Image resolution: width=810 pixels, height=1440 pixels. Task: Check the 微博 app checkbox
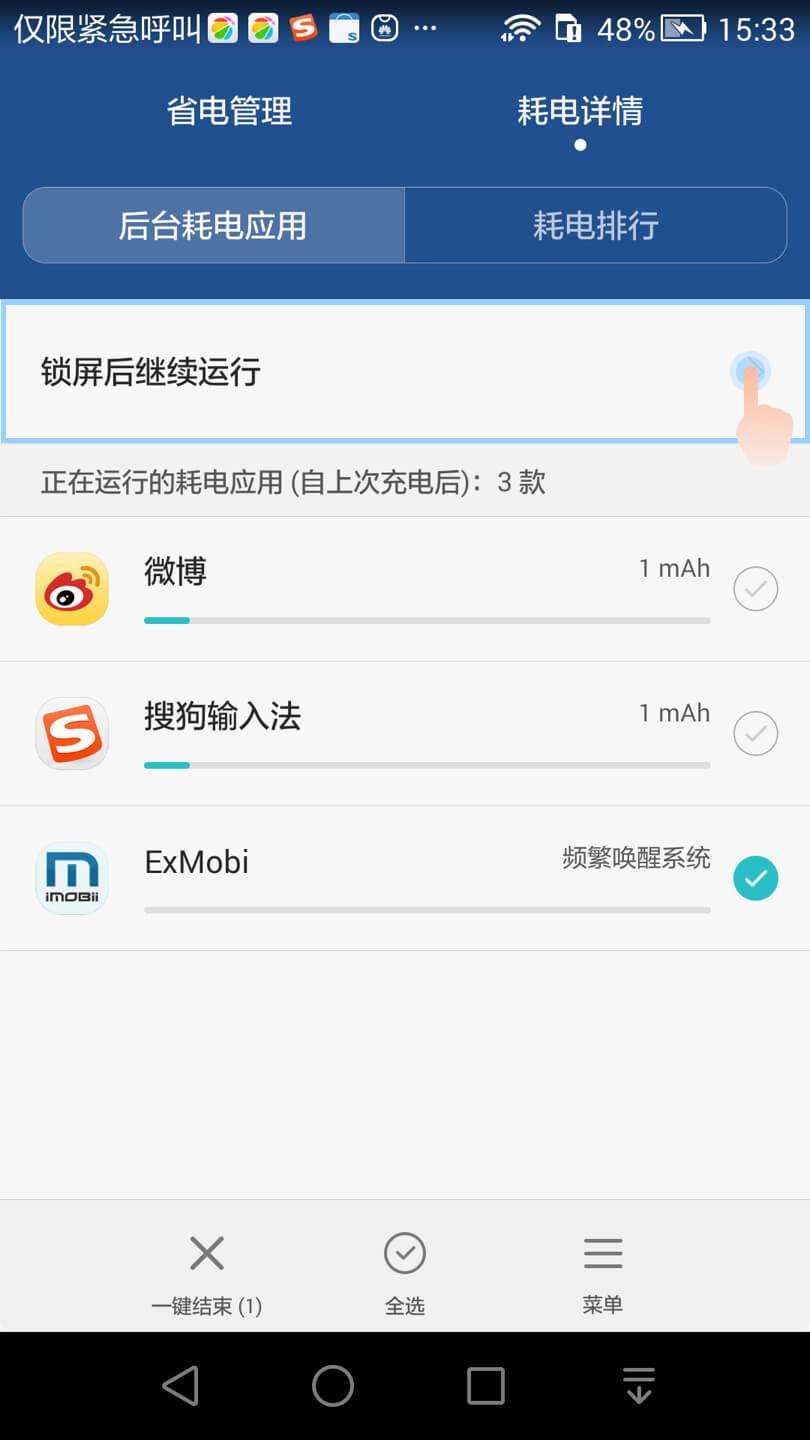(755, 589)
